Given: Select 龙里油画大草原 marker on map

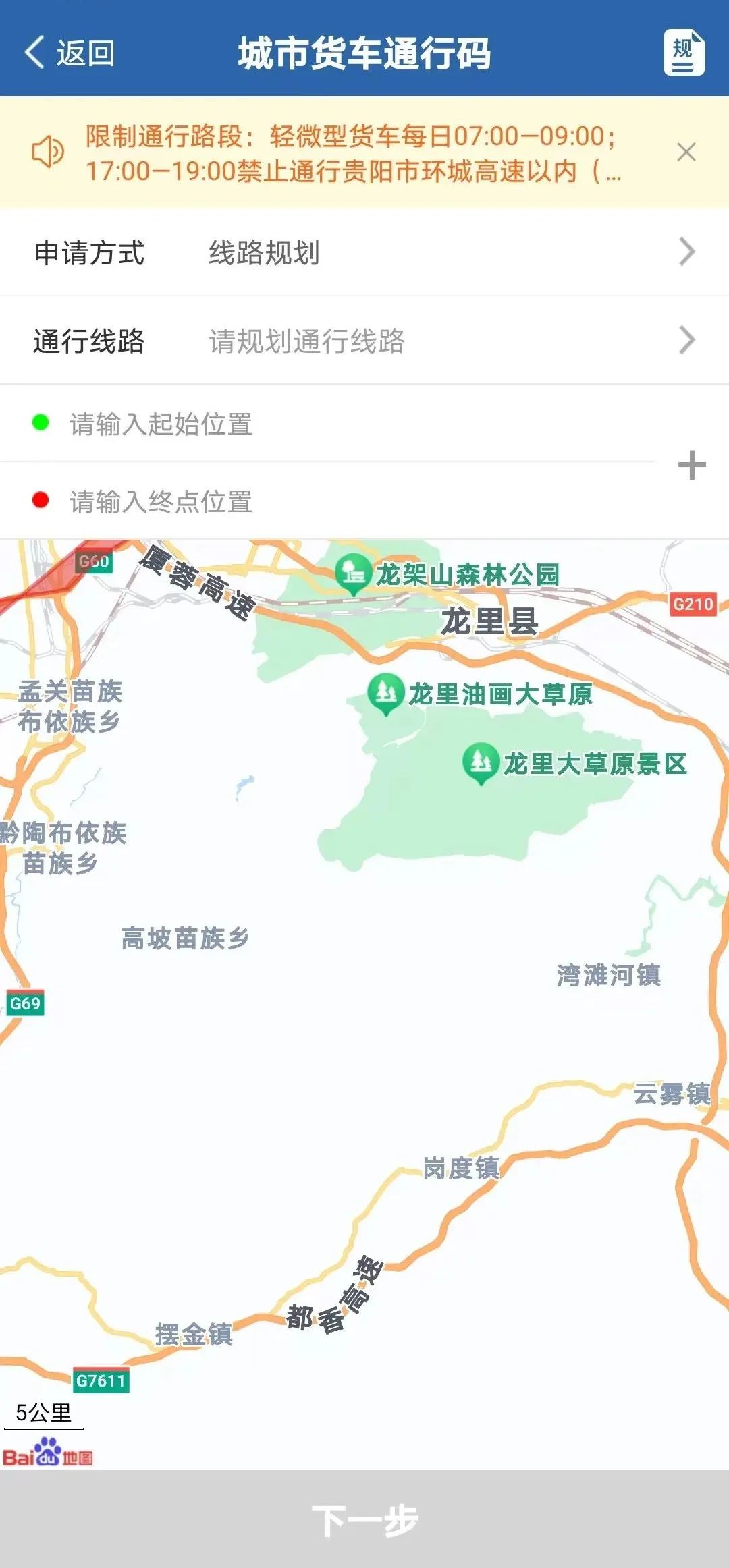Looking at the screenshot, I should coord(385,692).
